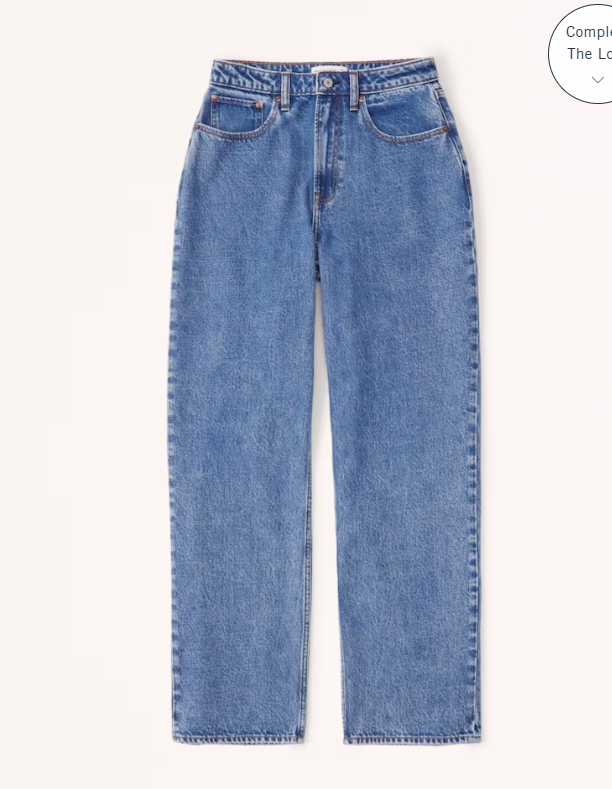Open the Complete The Look button
Screen dimensions: 612x789
[588, 53]
